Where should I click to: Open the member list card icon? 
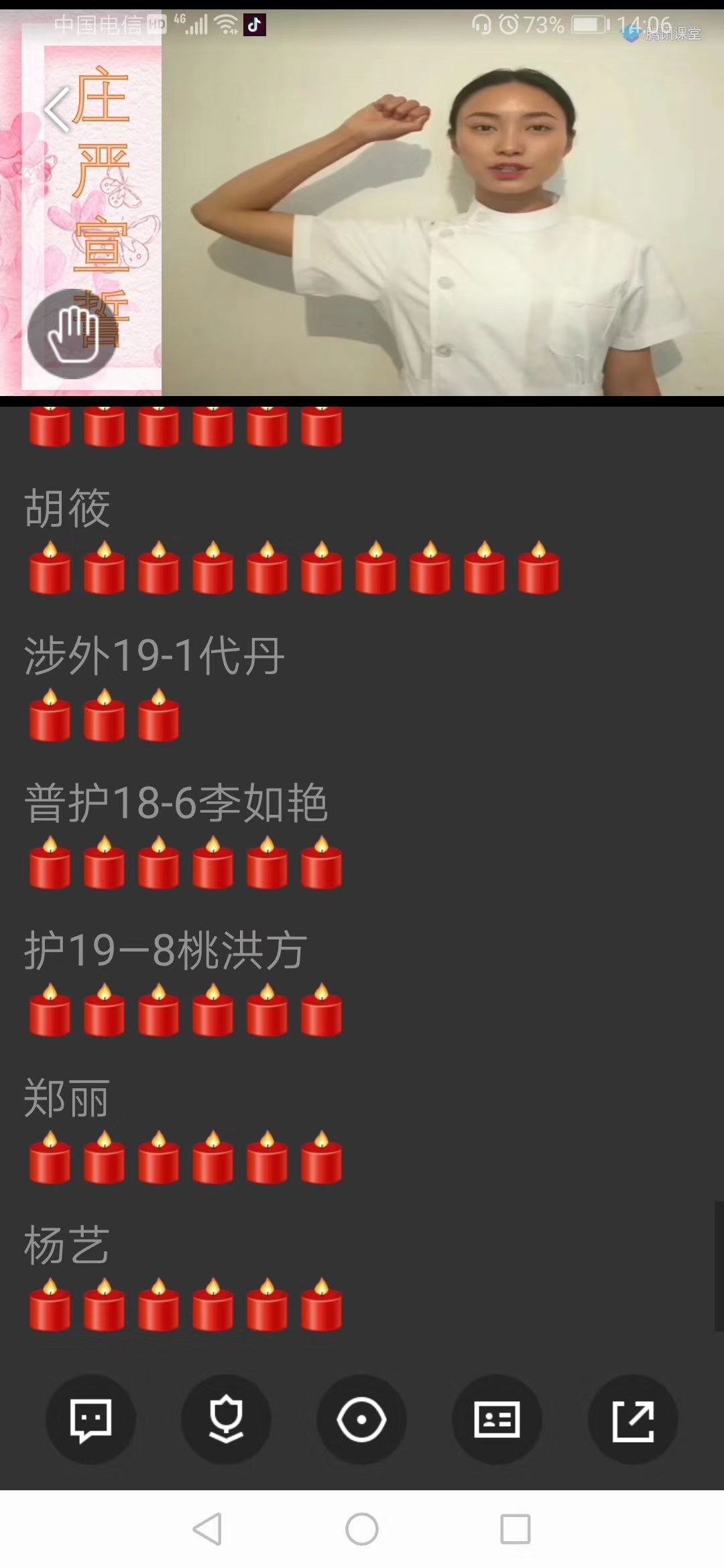pos(497,1419)
